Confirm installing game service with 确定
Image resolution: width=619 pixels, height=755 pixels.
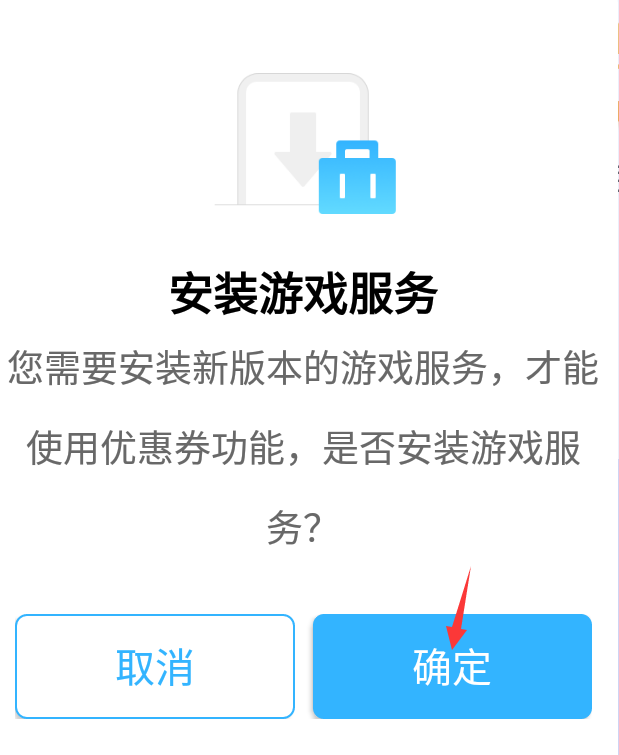(452, 666)
